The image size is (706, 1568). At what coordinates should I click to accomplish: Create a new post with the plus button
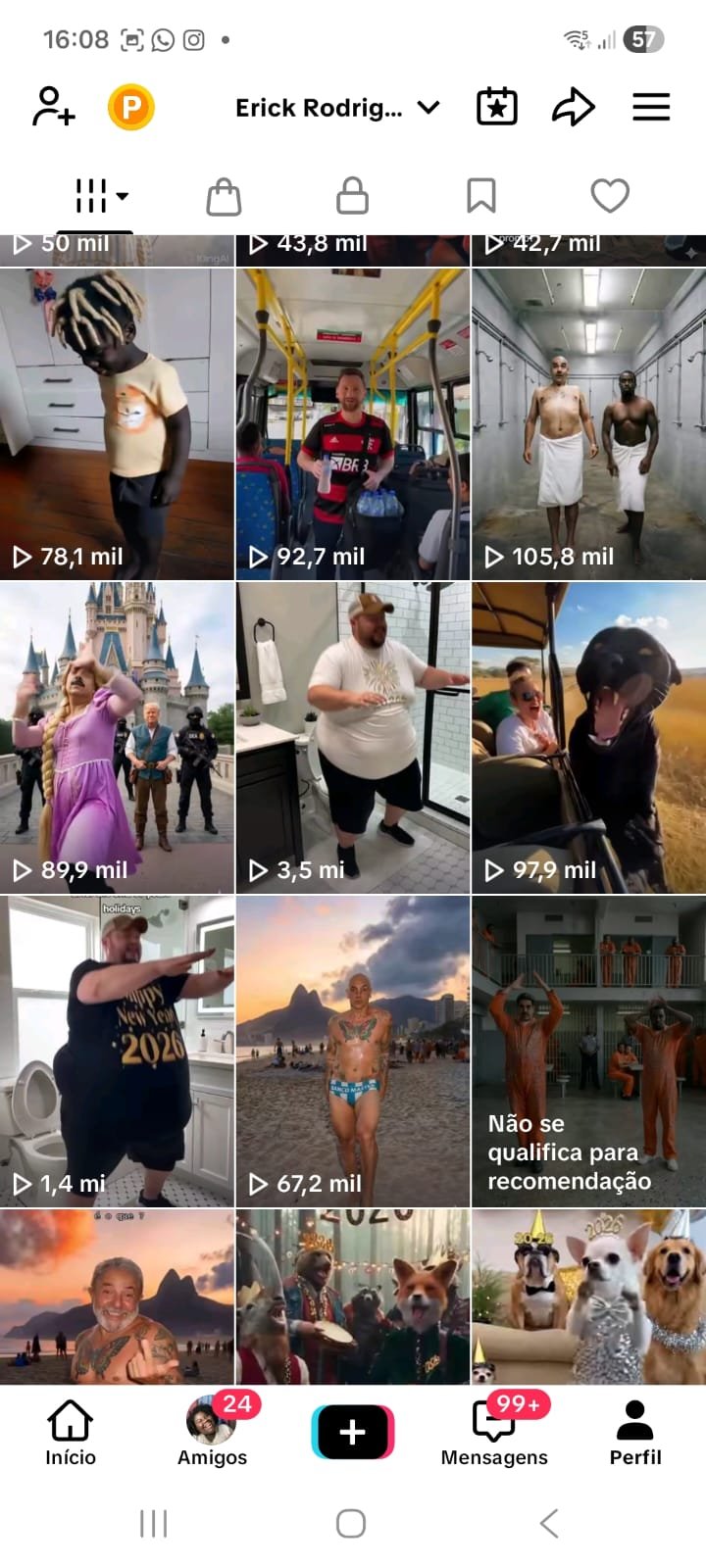click(x=353, y=1432)
